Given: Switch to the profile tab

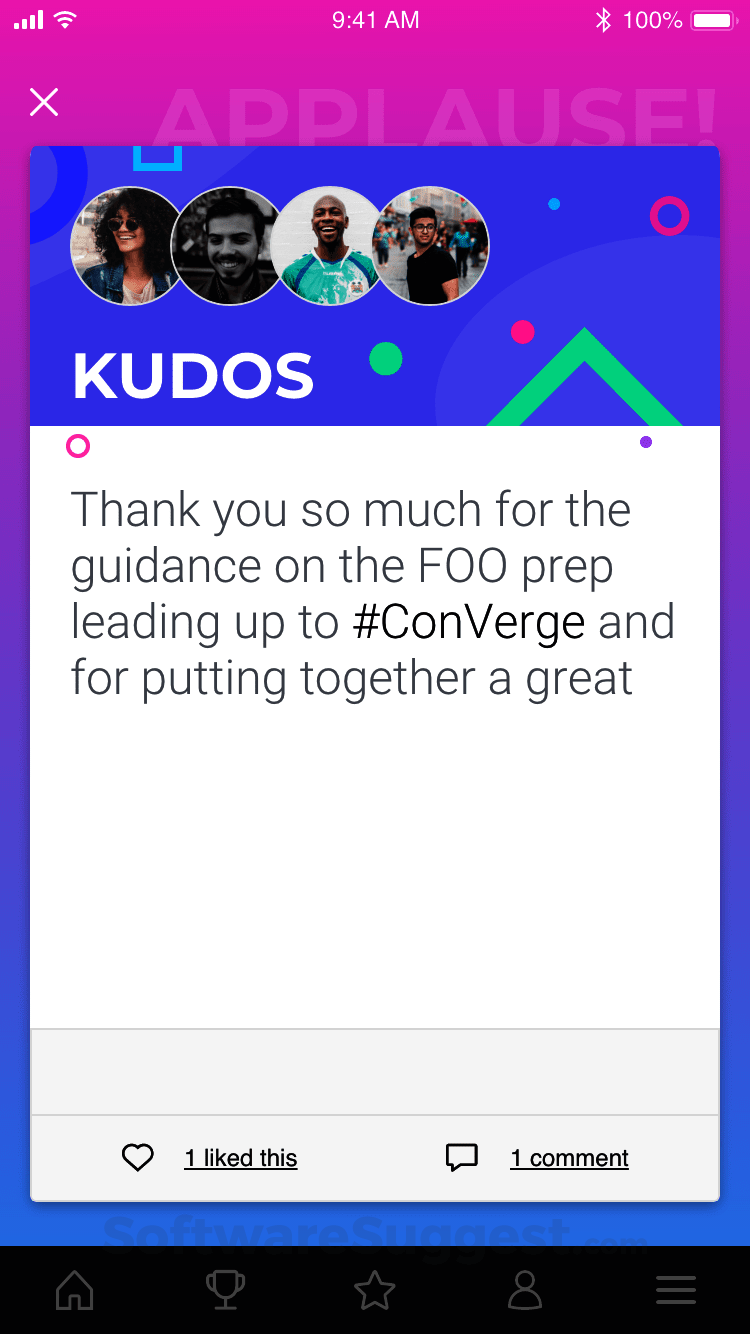Looking at the screenshot, I should [525, 1290].
